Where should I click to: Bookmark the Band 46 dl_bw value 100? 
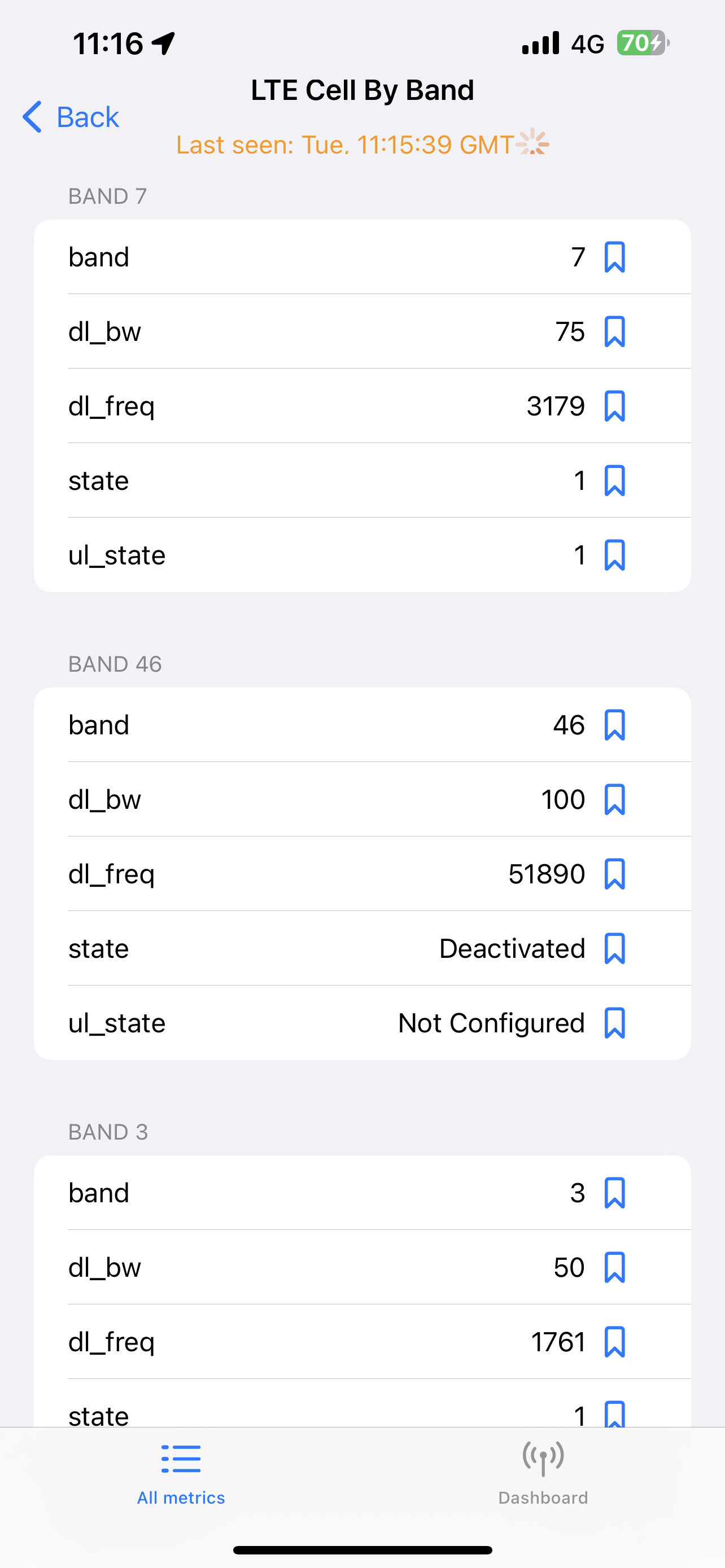[614, 799]
